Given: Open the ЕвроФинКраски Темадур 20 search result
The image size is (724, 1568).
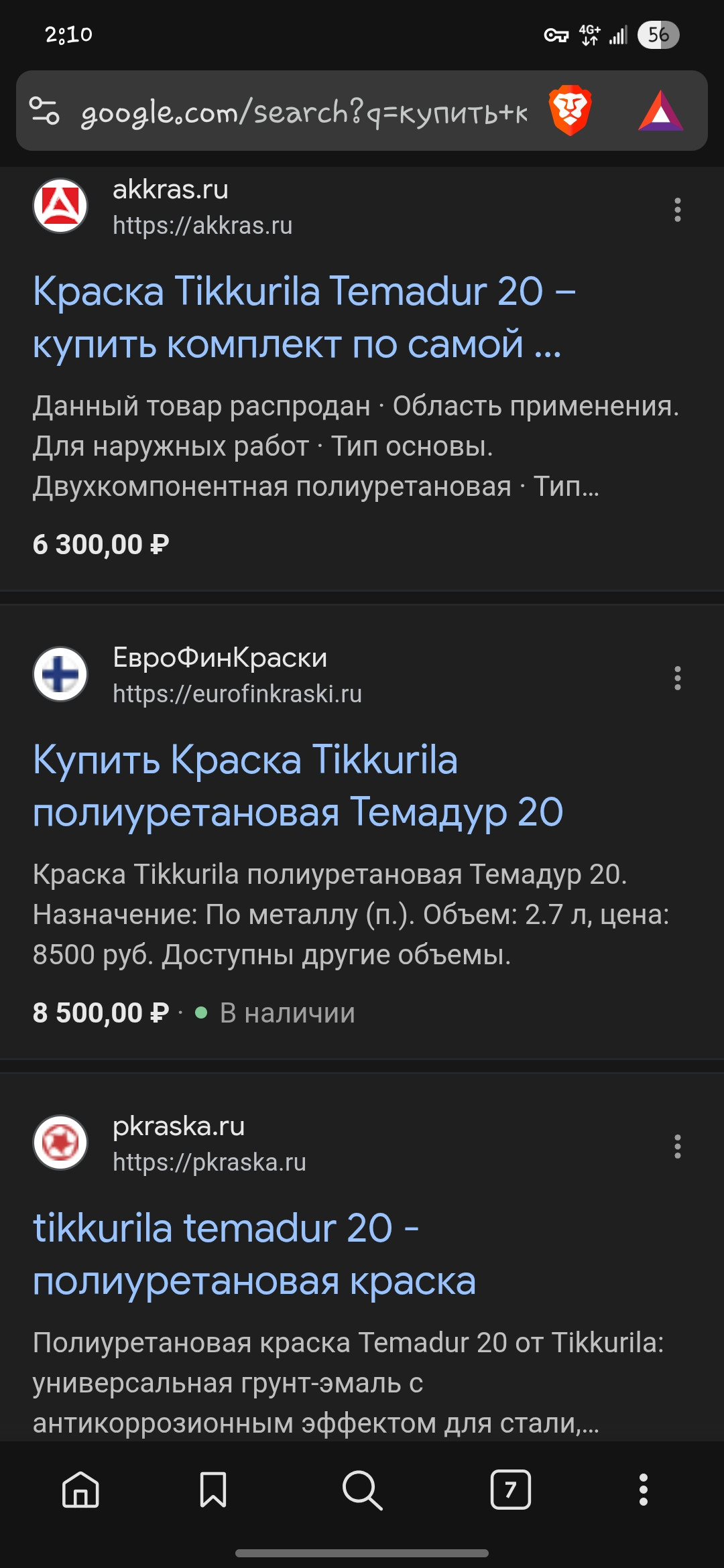Looking at the screenshot, I should point(298,785).
